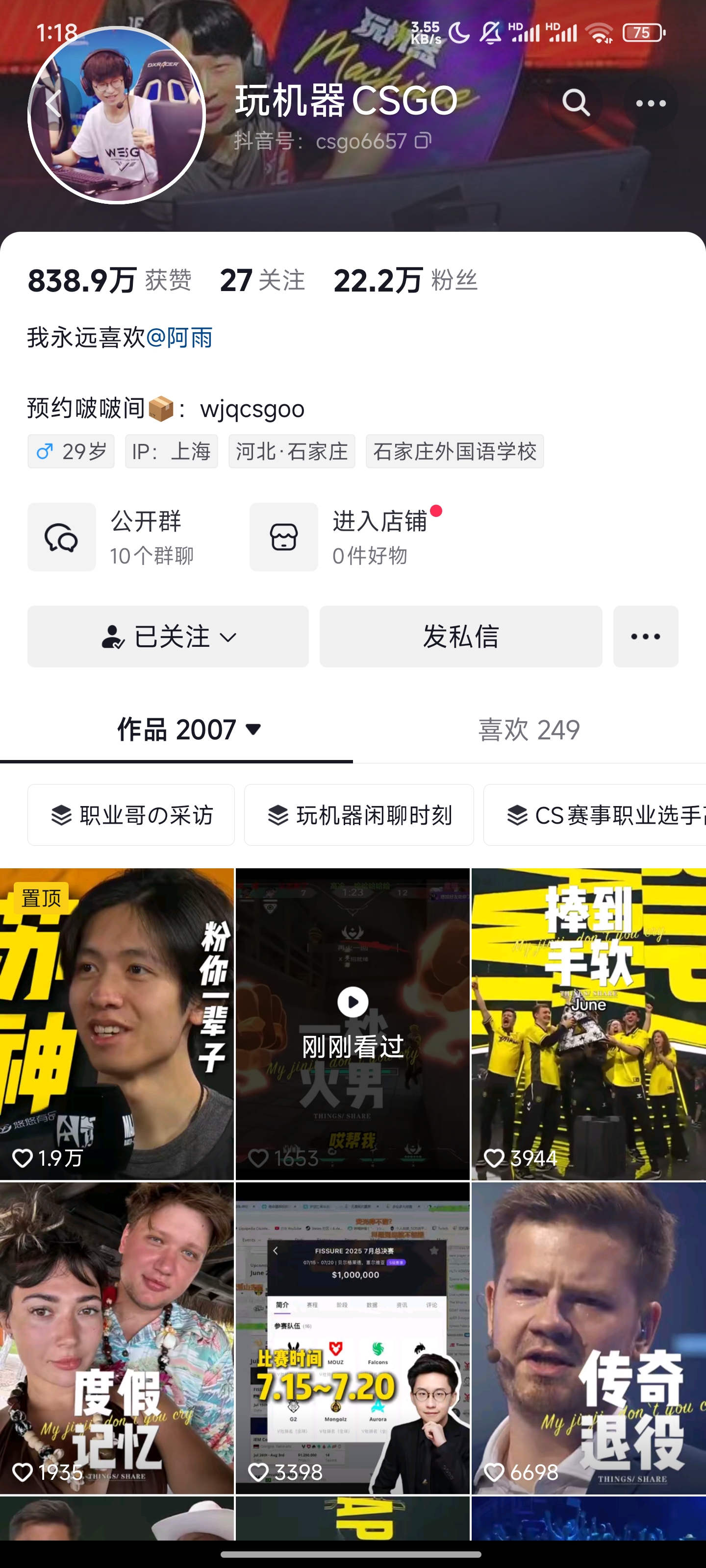Switch to the 喜欢 249 tab
Screen dimensions: 706x1568
(529, 729)
